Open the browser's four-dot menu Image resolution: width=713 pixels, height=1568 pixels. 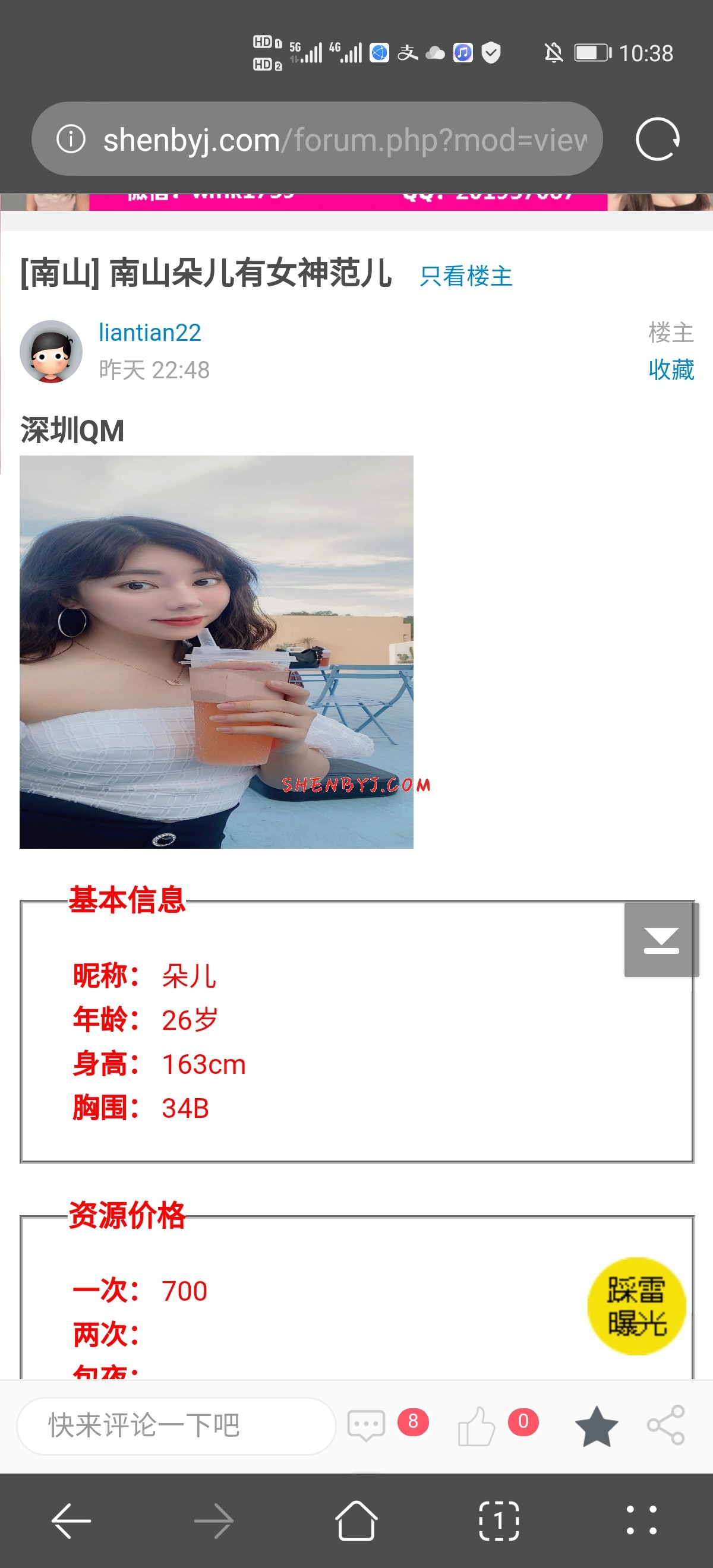[641, 1520]
